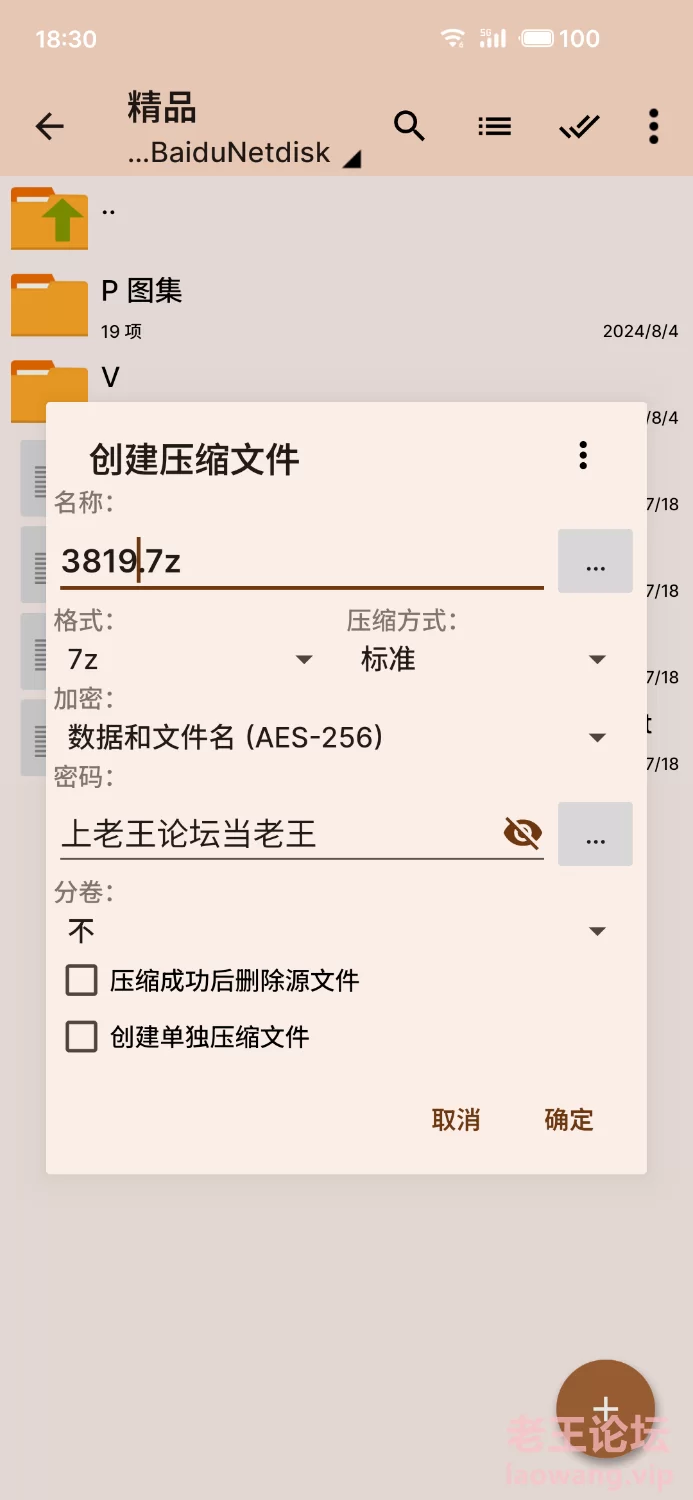Go back using the arrow in app bar
This screenshot has height=1500, width=693.
[49, 127]
